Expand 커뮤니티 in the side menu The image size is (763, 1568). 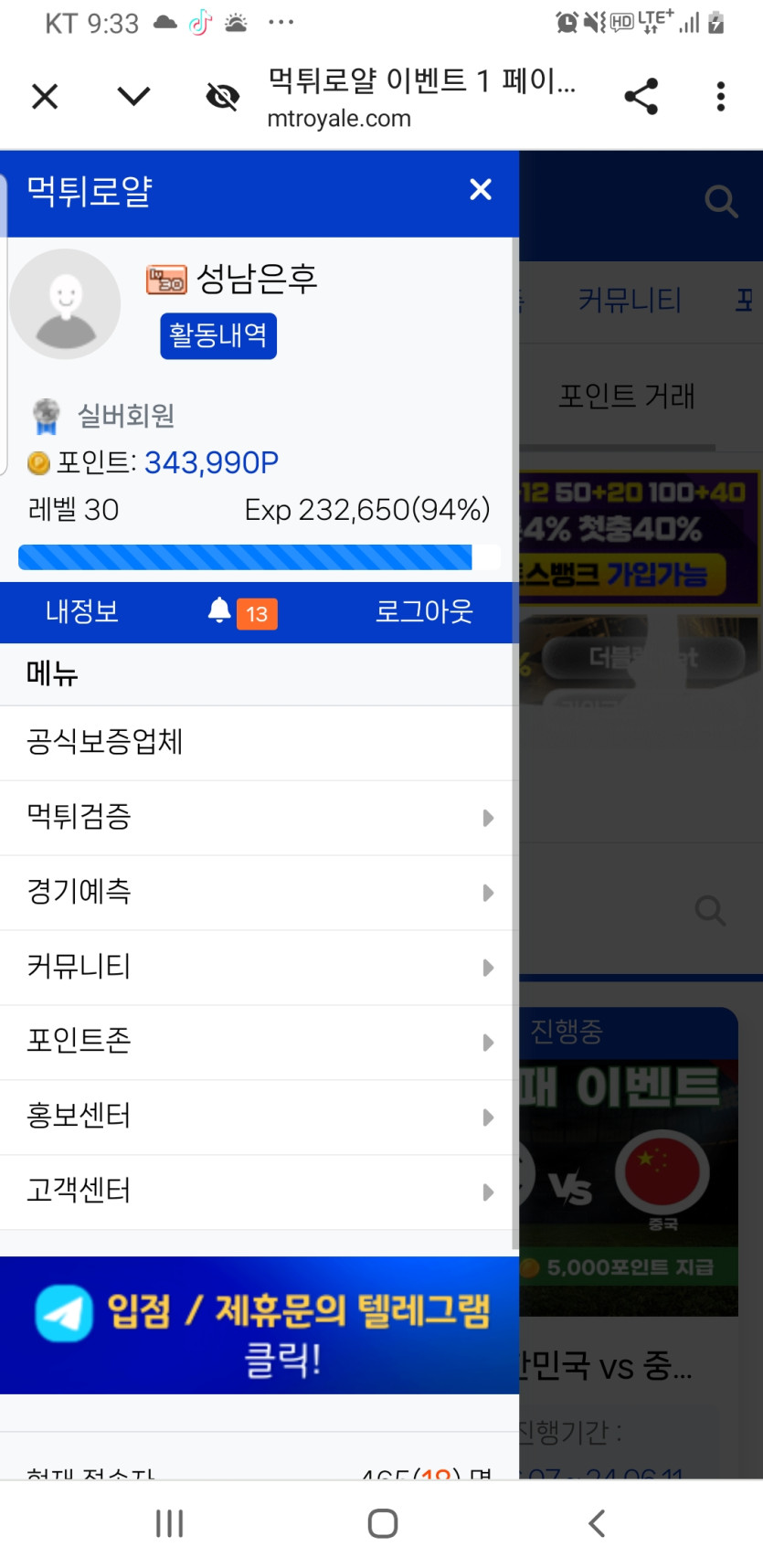(256, 967)
